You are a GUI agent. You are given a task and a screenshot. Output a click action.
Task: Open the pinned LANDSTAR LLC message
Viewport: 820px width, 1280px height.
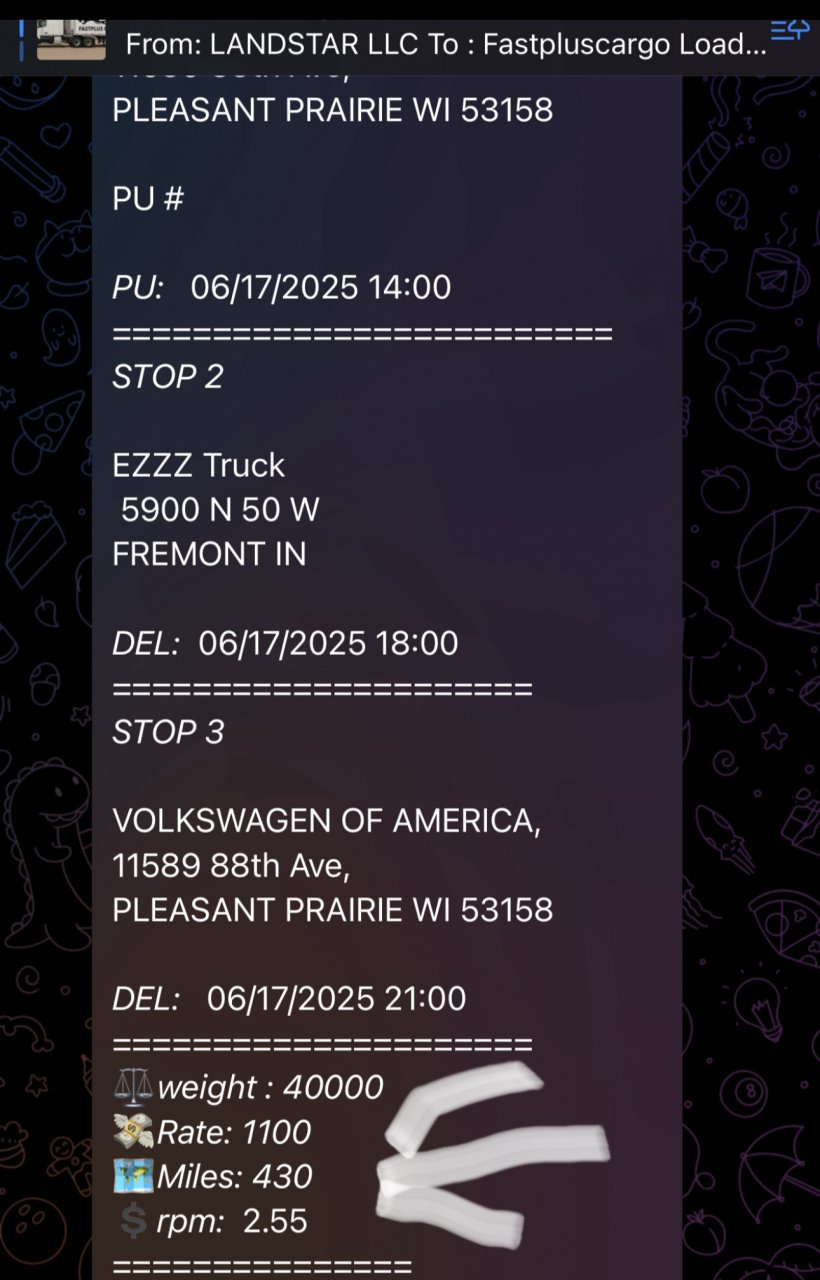440,44
